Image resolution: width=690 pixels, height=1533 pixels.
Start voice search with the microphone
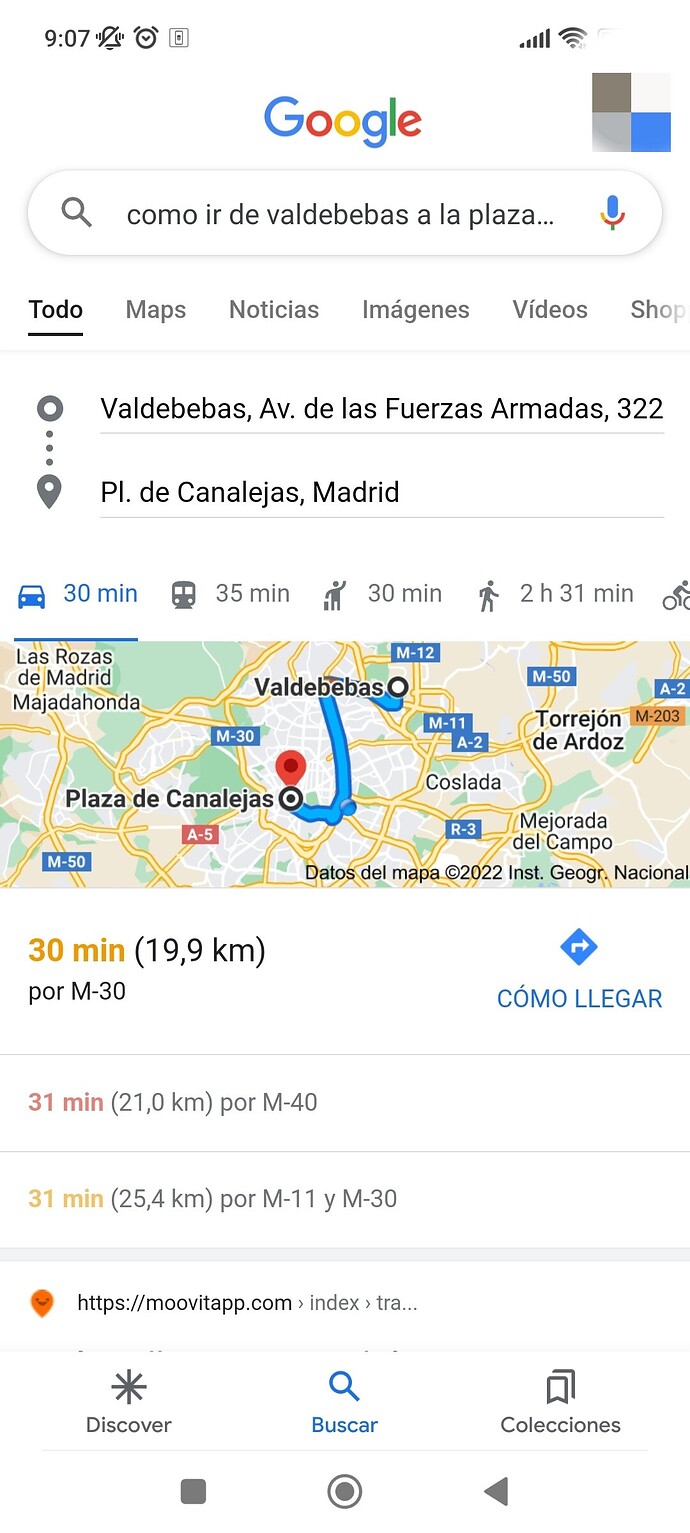[612, 213]
